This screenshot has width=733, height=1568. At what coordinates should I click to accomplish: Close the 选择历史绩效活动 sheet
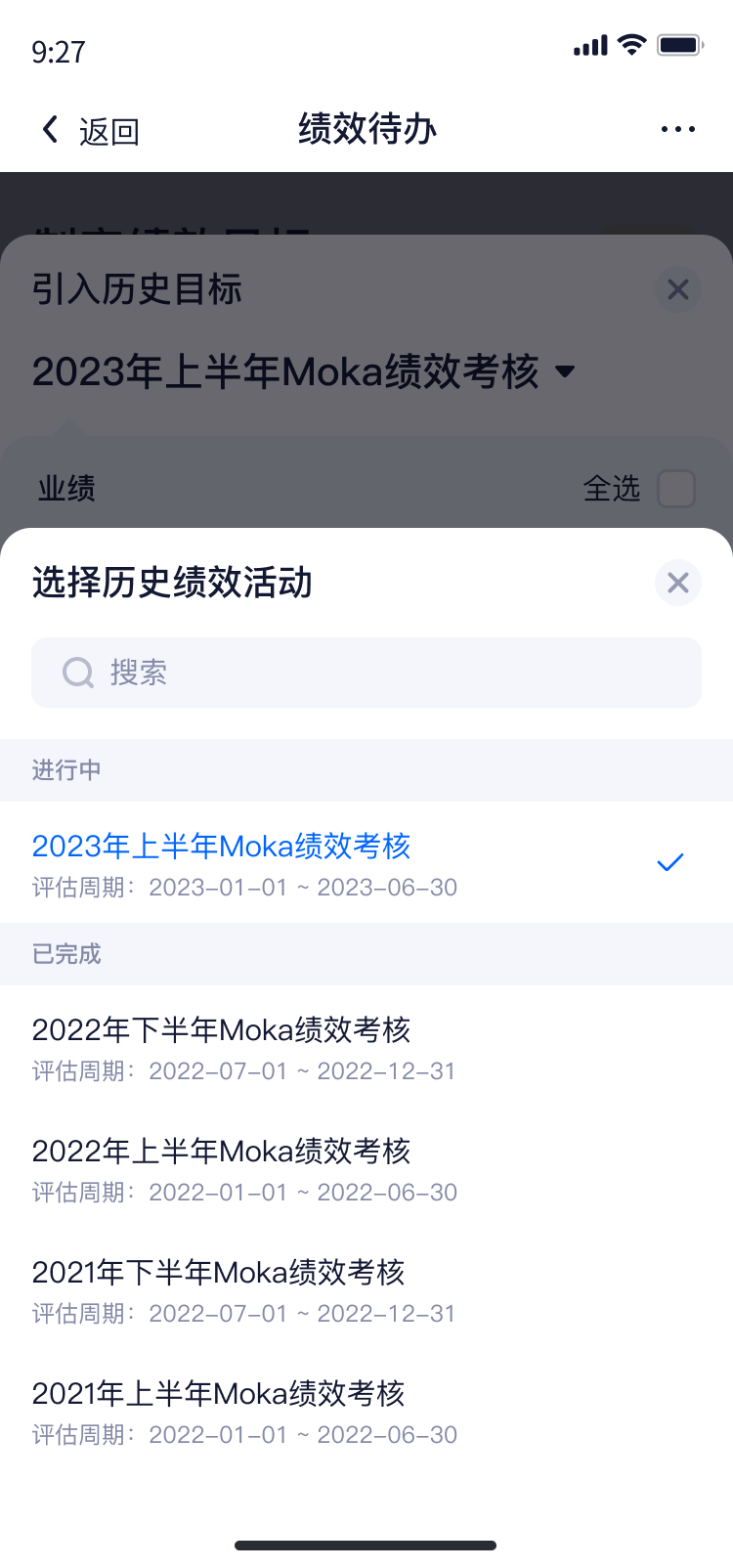coord(678,583)
